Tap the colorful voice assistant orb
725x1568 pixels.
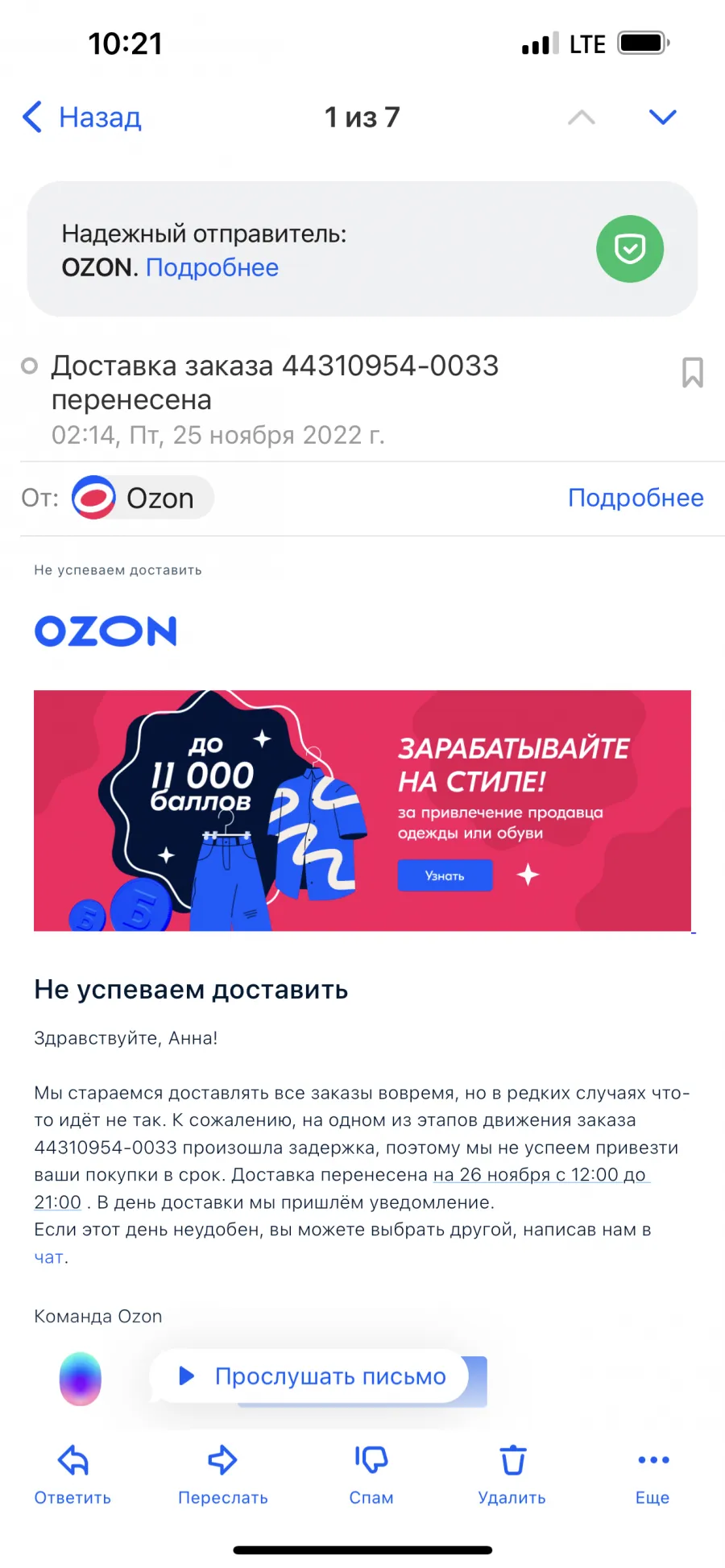(x=81, y=1379)
